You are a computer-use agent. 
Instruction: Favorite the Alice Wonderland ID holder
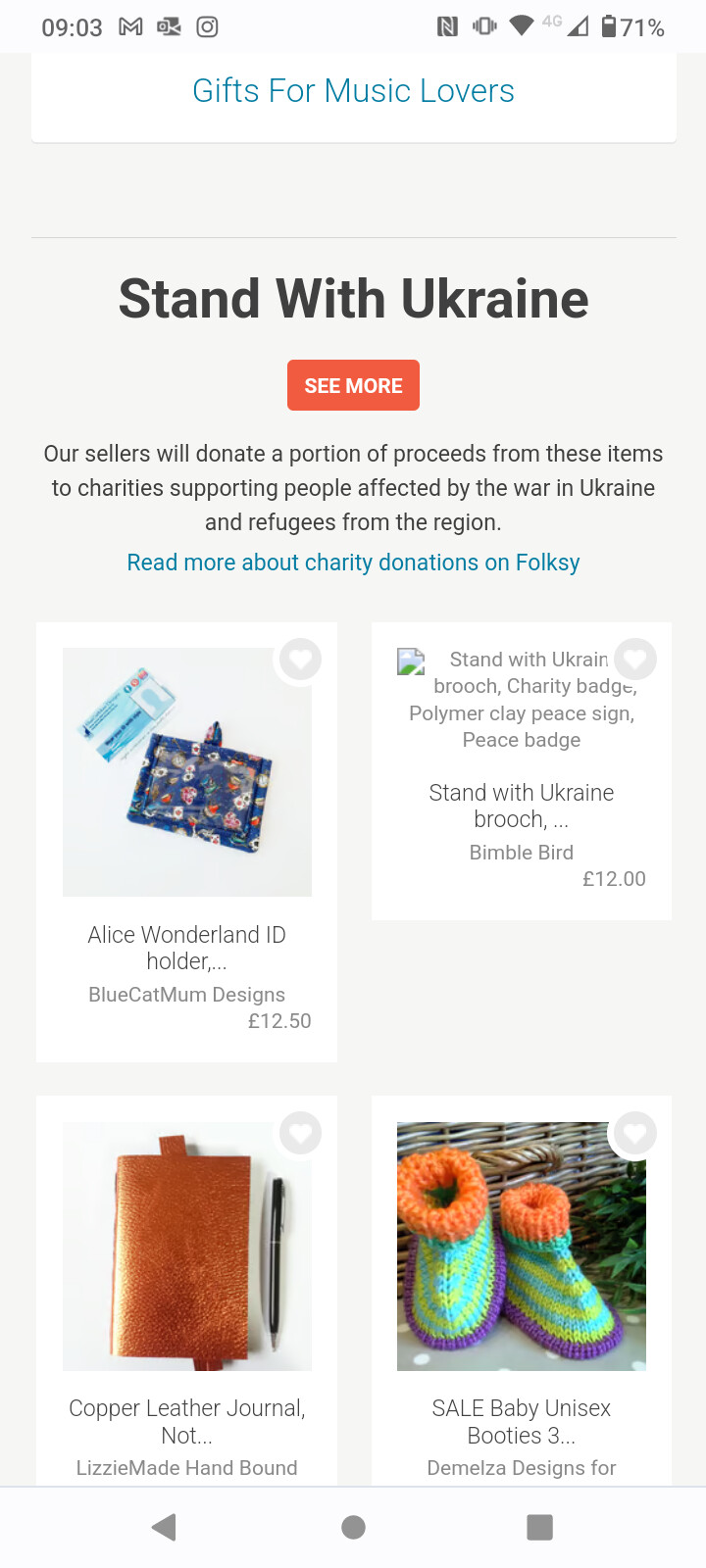click(x=300, y=660)
